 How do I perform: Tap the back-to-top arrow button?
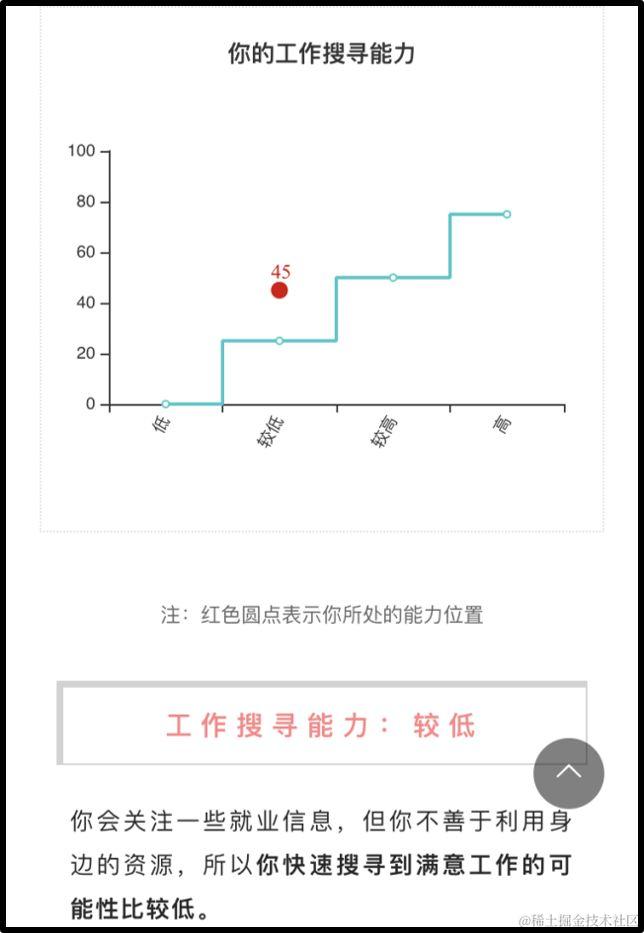[x=568, y=773]
